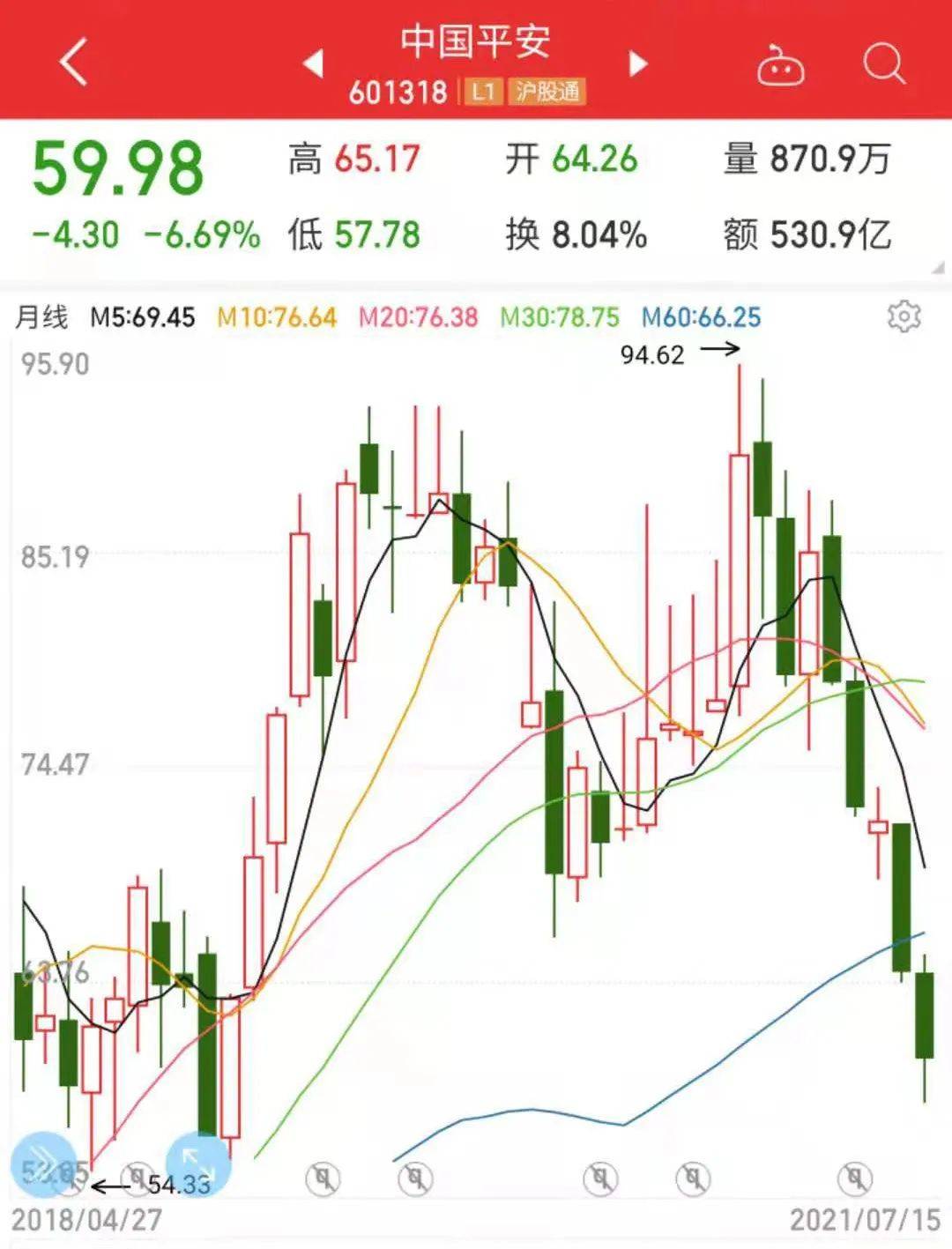
Task: Go back from the 中国平安 quote page
Action: click(x=74, y=62)
